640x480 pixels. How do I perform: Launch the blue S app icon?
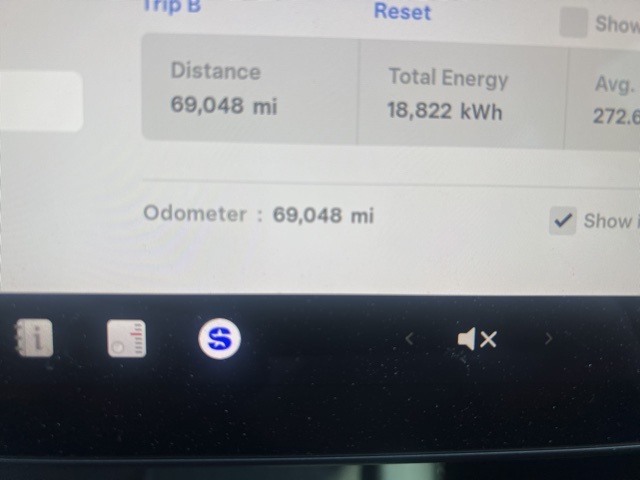click(219, 340)
